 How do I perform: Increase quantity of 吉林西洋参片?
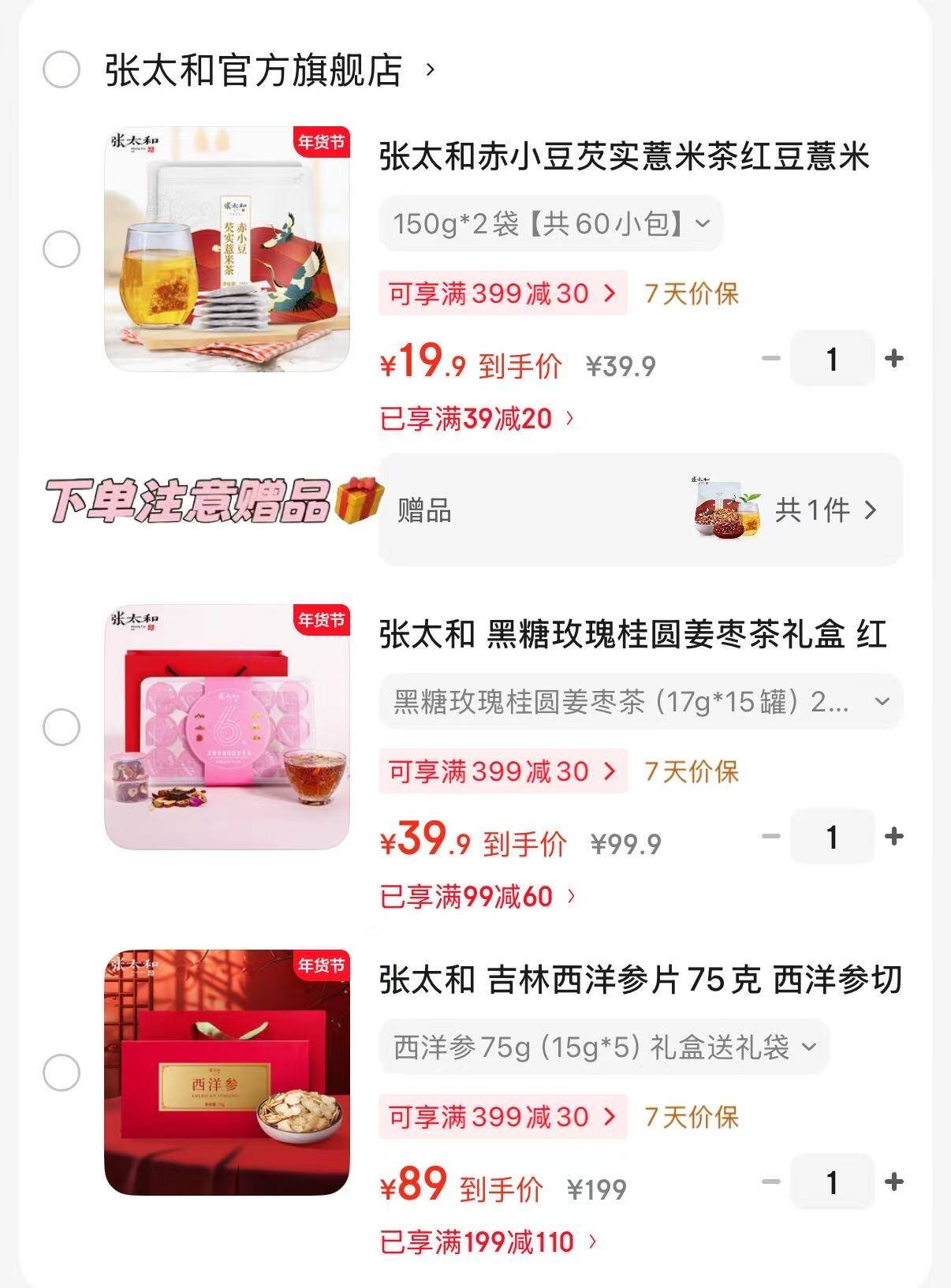coord(894,1182)
